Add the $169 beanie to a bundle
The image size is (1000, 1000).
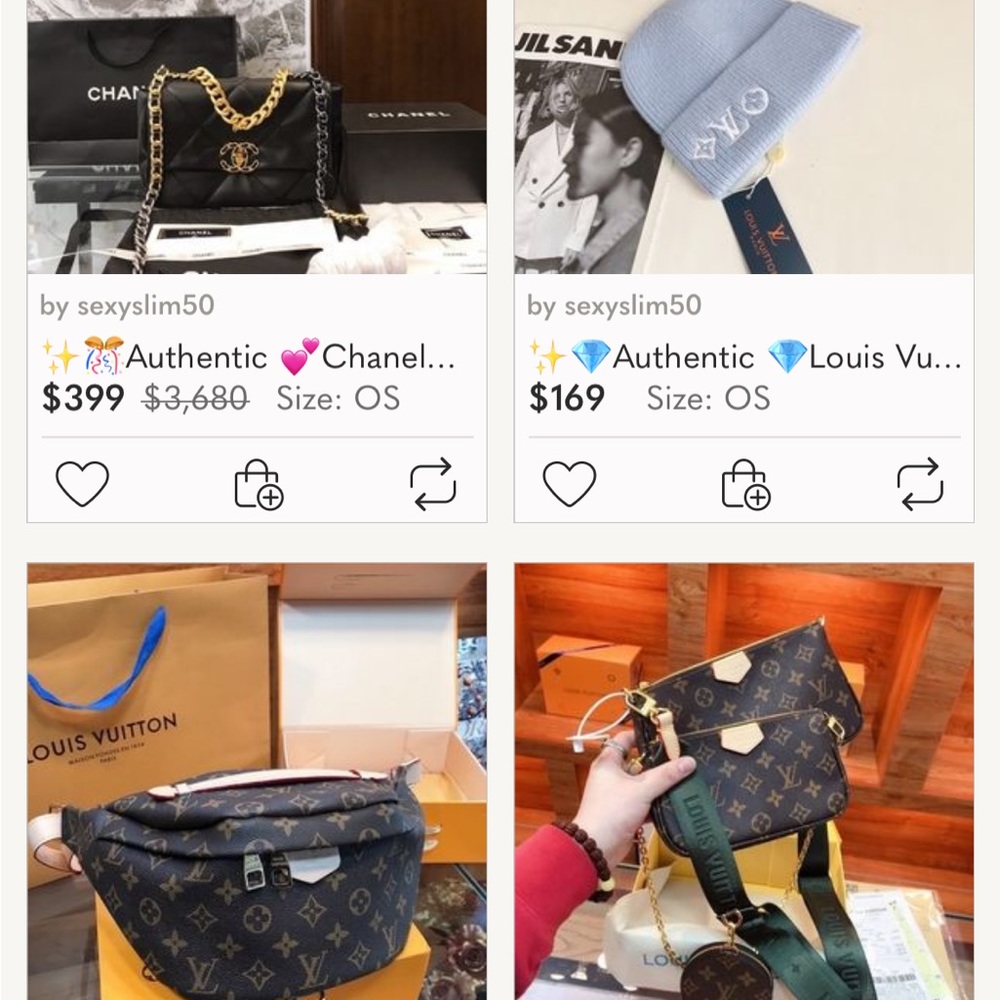click(745, 484)
